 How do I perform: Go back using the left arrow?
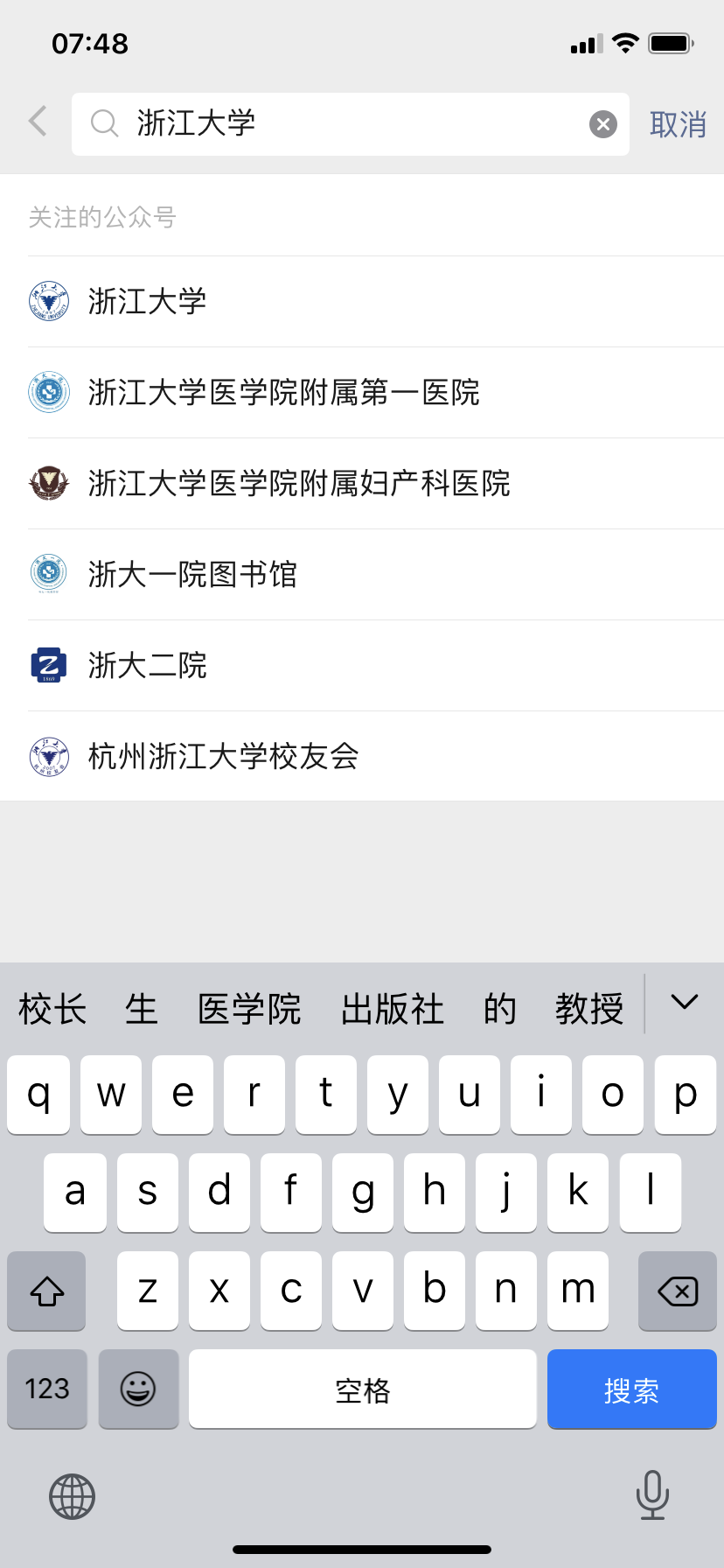click(x=38, y=122)
